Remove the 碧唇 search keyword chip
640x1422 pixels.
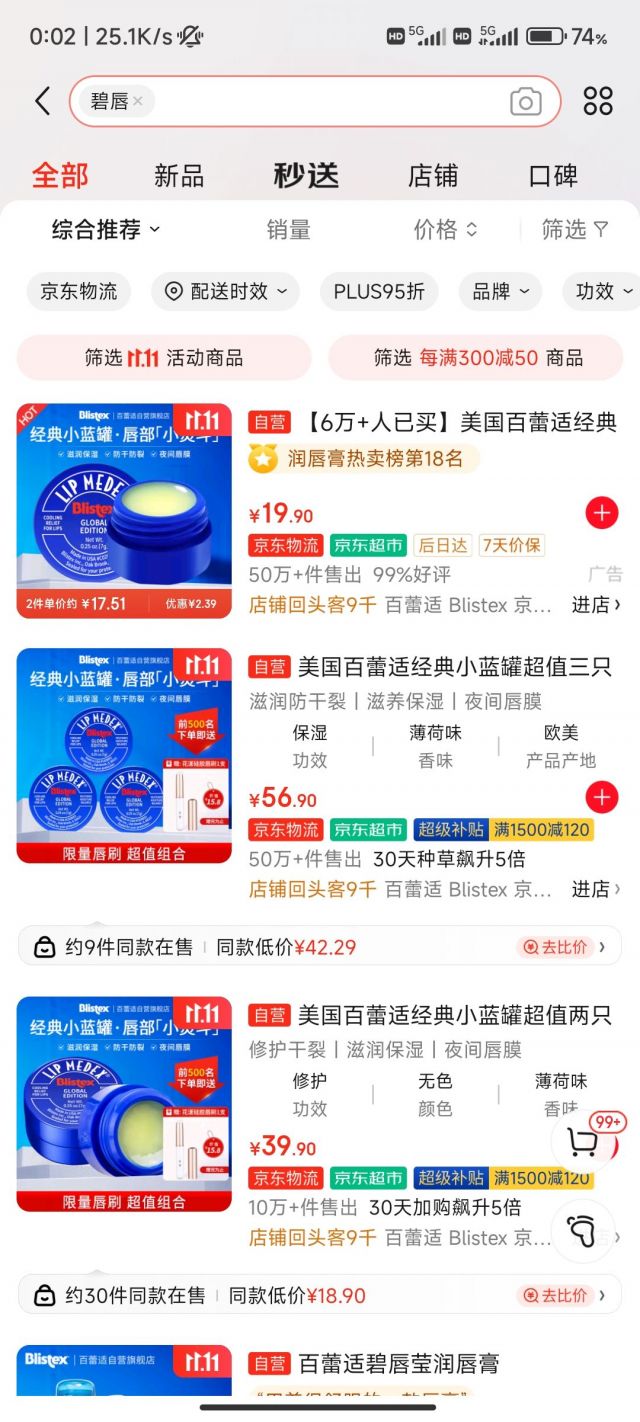tap(138, 101)
